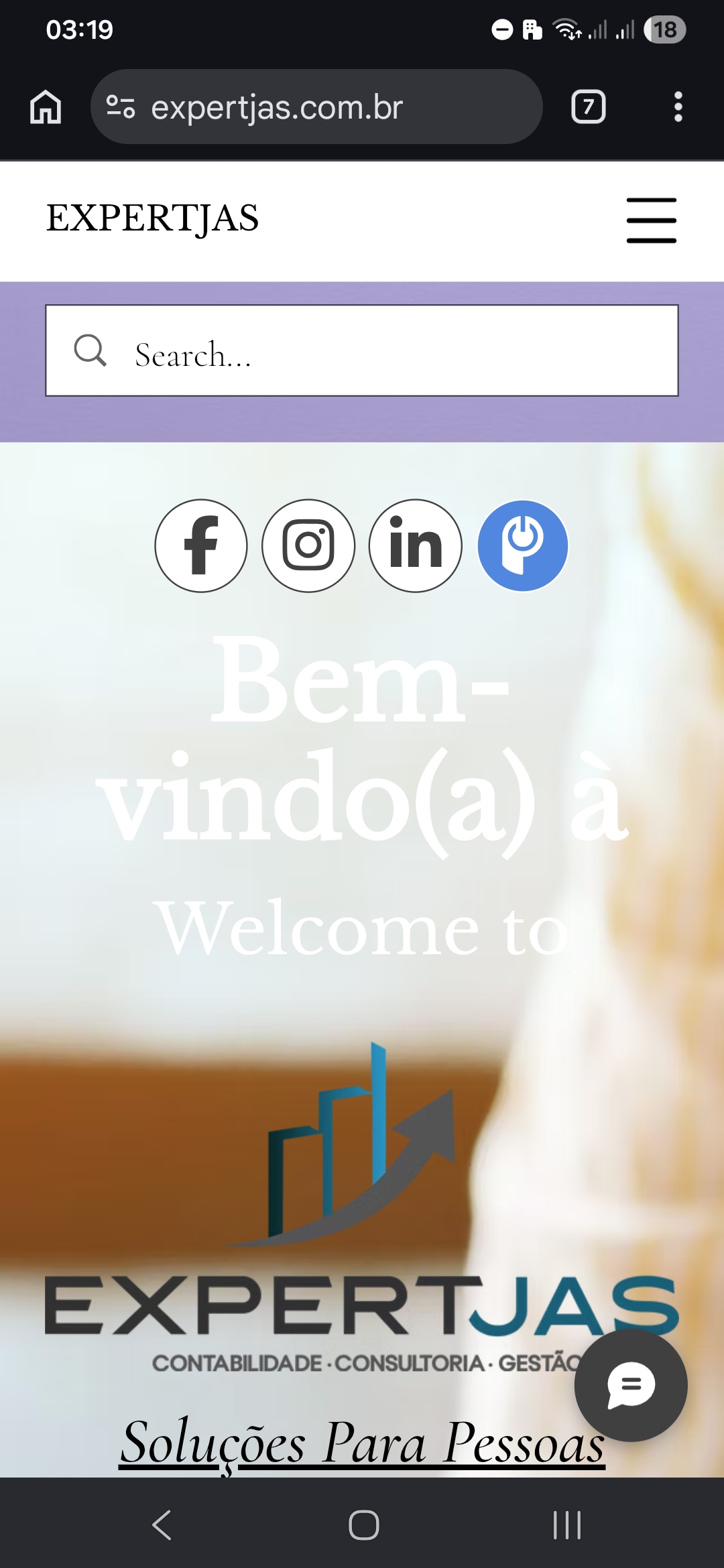Screen dimensions: 724x1568
Task: Open the browser tab switcher
Action: (x=588, y=107)
